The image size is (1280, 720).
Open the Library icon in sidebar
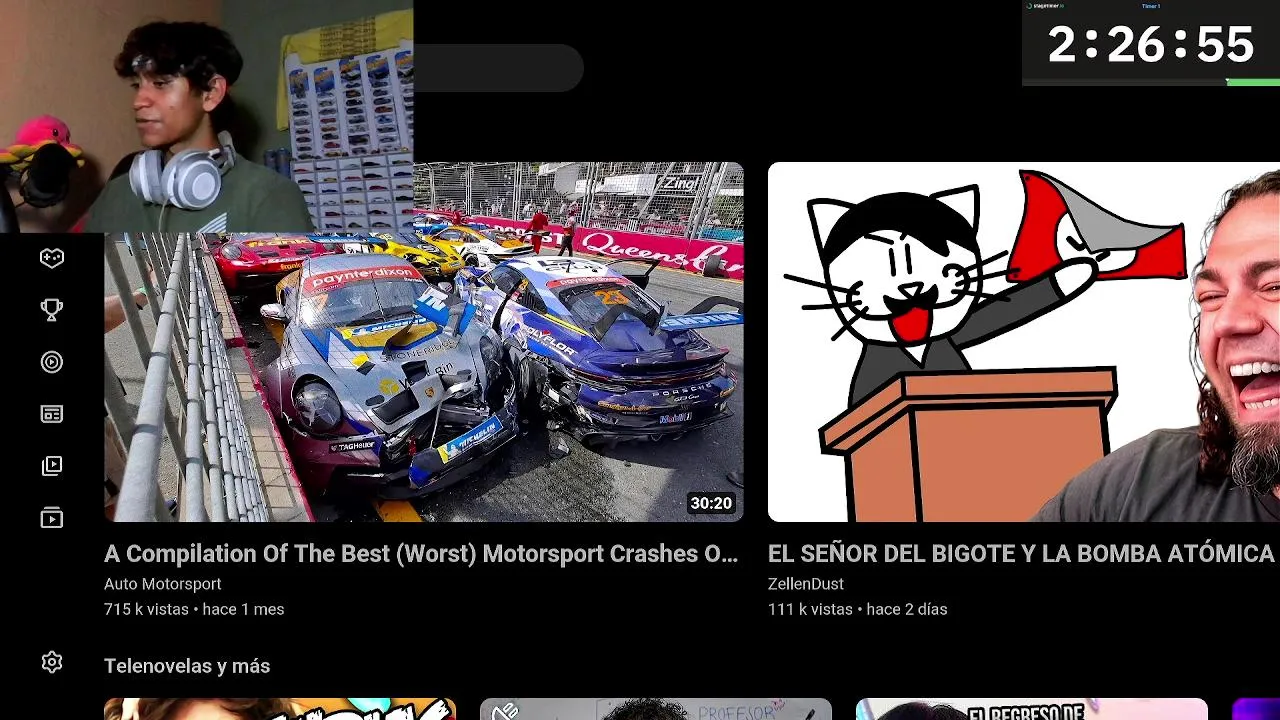(52, 518)
